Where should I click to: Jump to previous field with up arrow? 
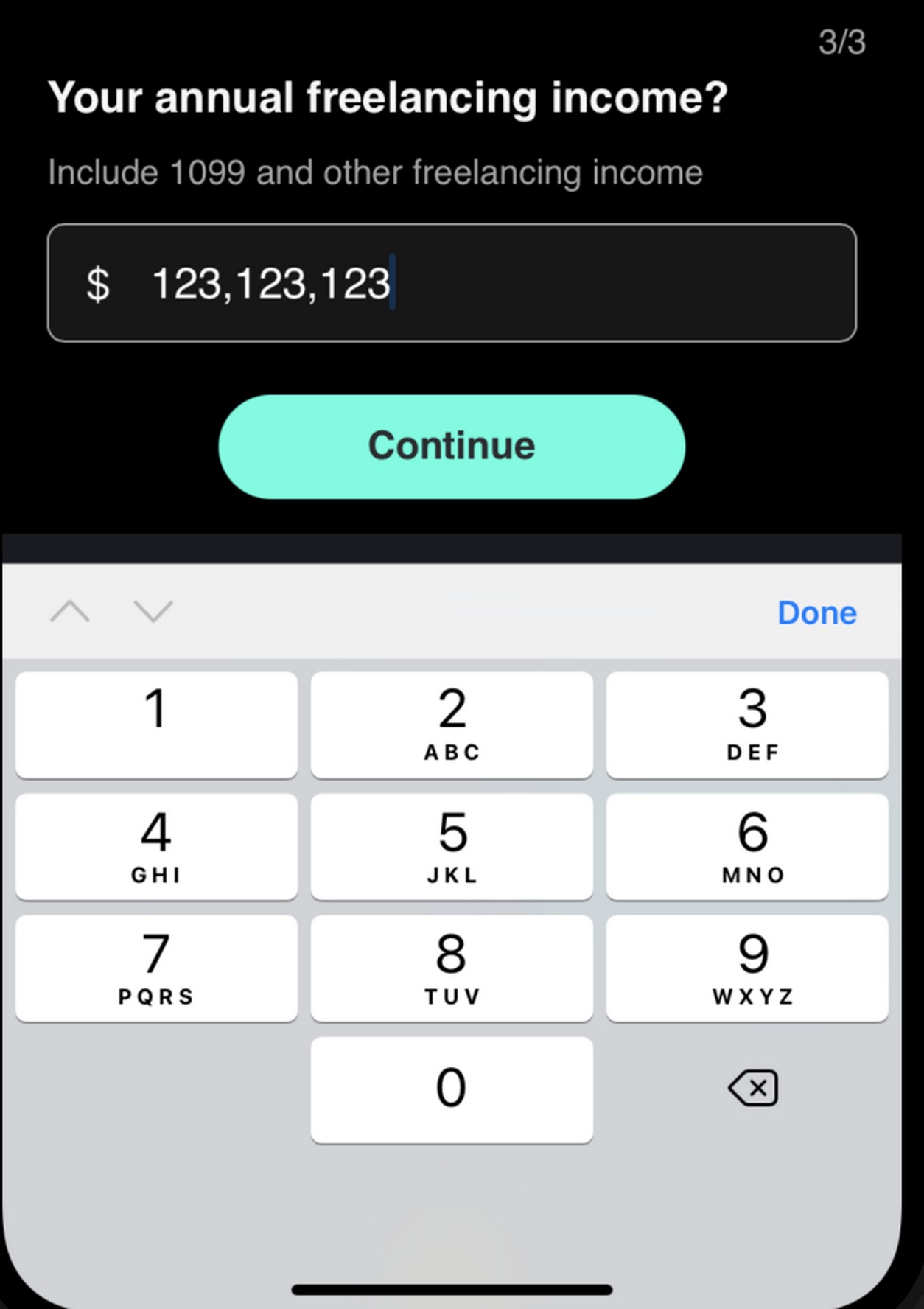(x=70, y=611)
